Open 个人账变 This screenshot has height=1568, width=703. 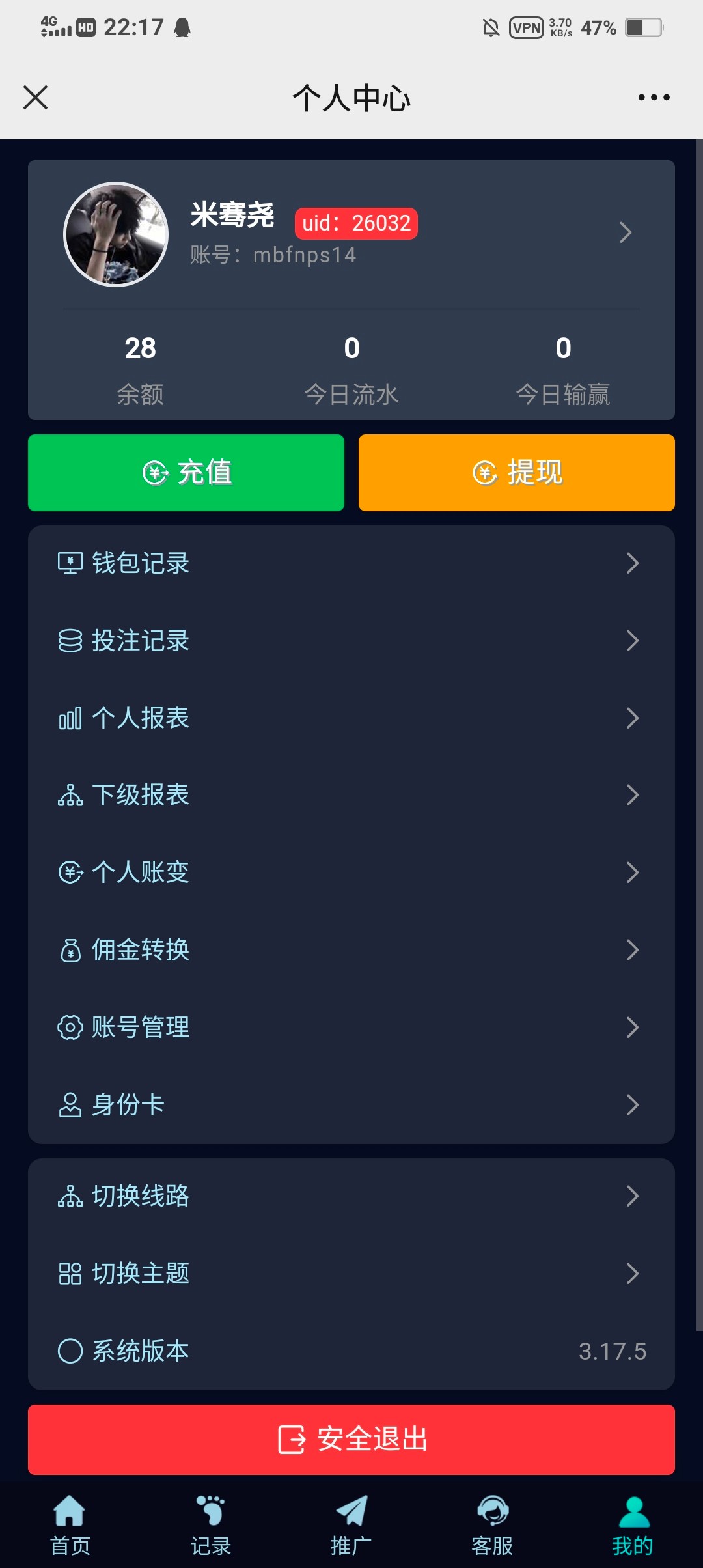click(x=351, y=873)
